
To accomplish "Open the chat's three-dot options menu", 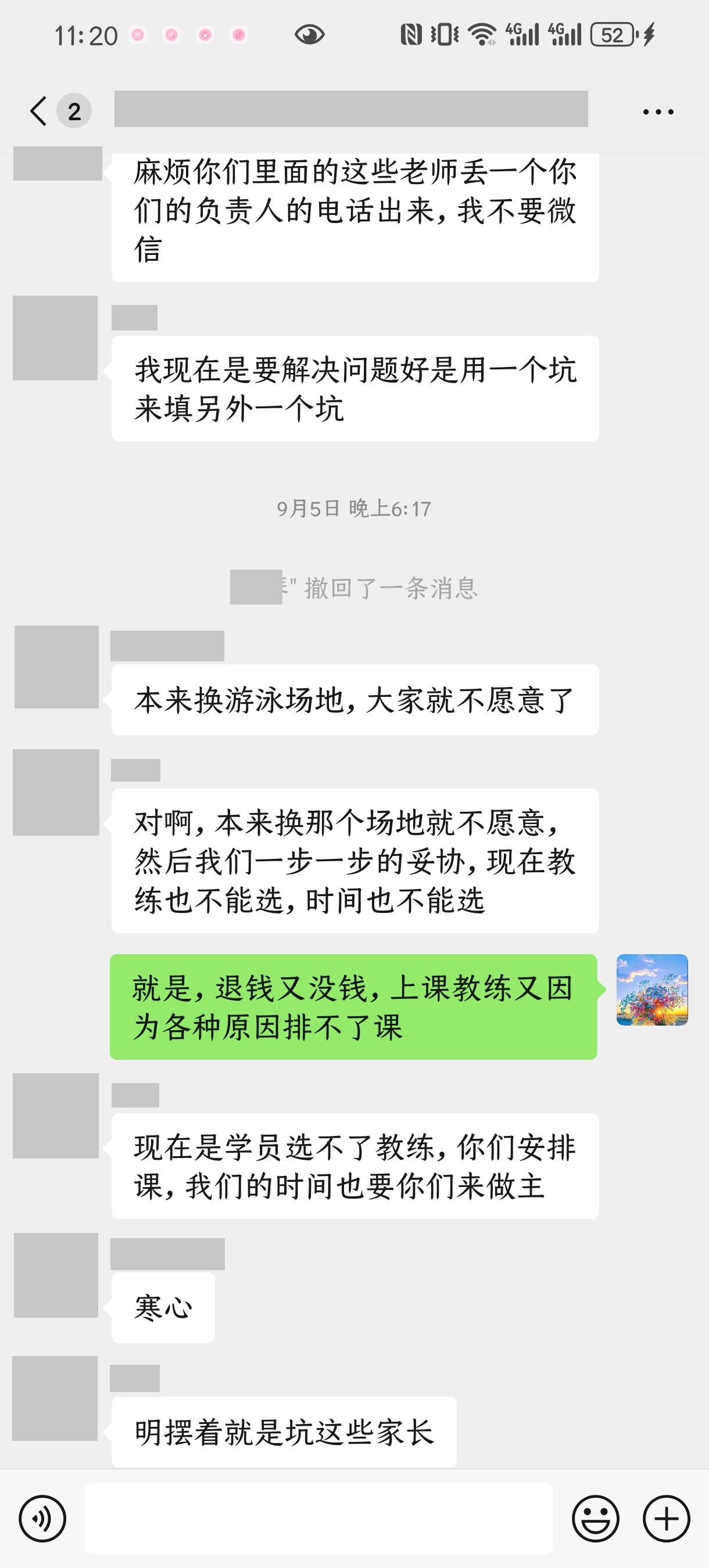I will pyautogui.click(x=658, y=112).
